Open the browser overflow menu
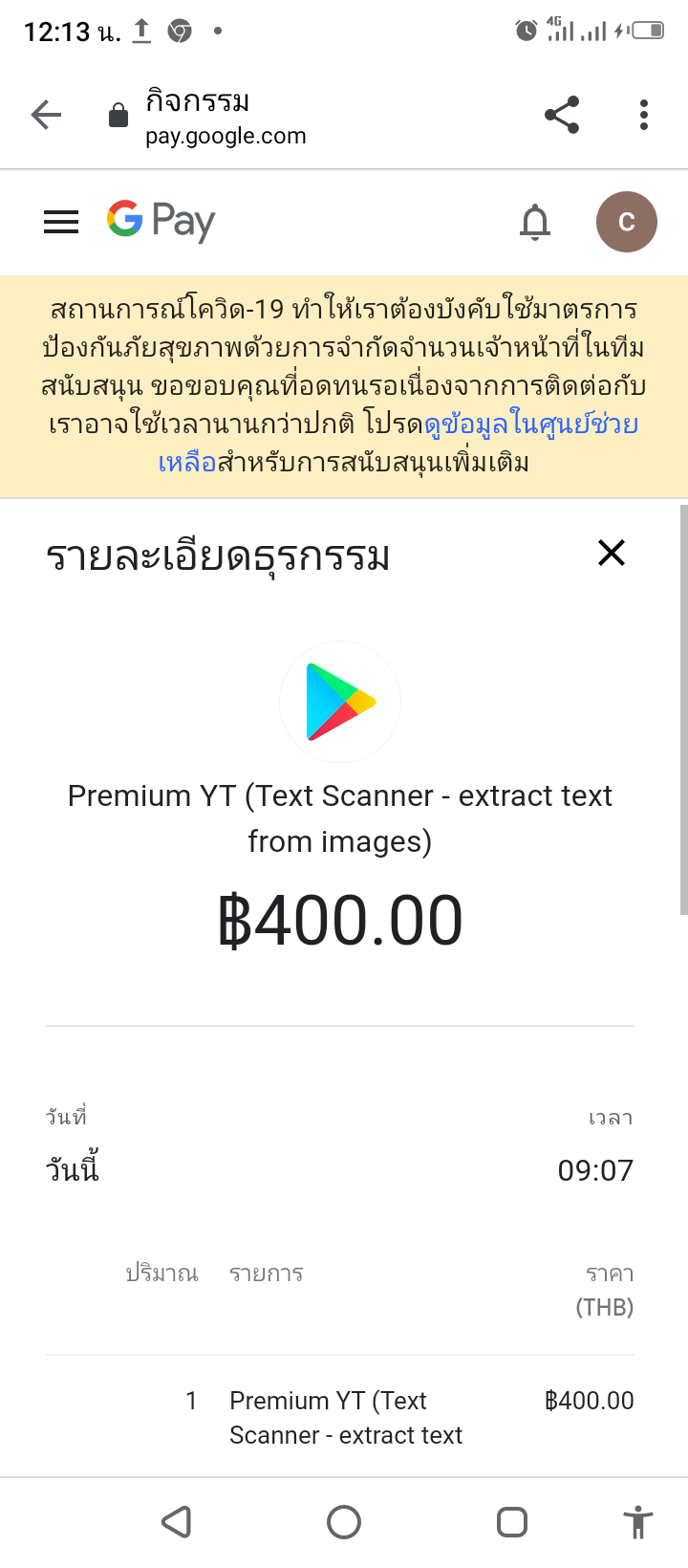Viewport: 688px width, 1568px height. (644, 115)
